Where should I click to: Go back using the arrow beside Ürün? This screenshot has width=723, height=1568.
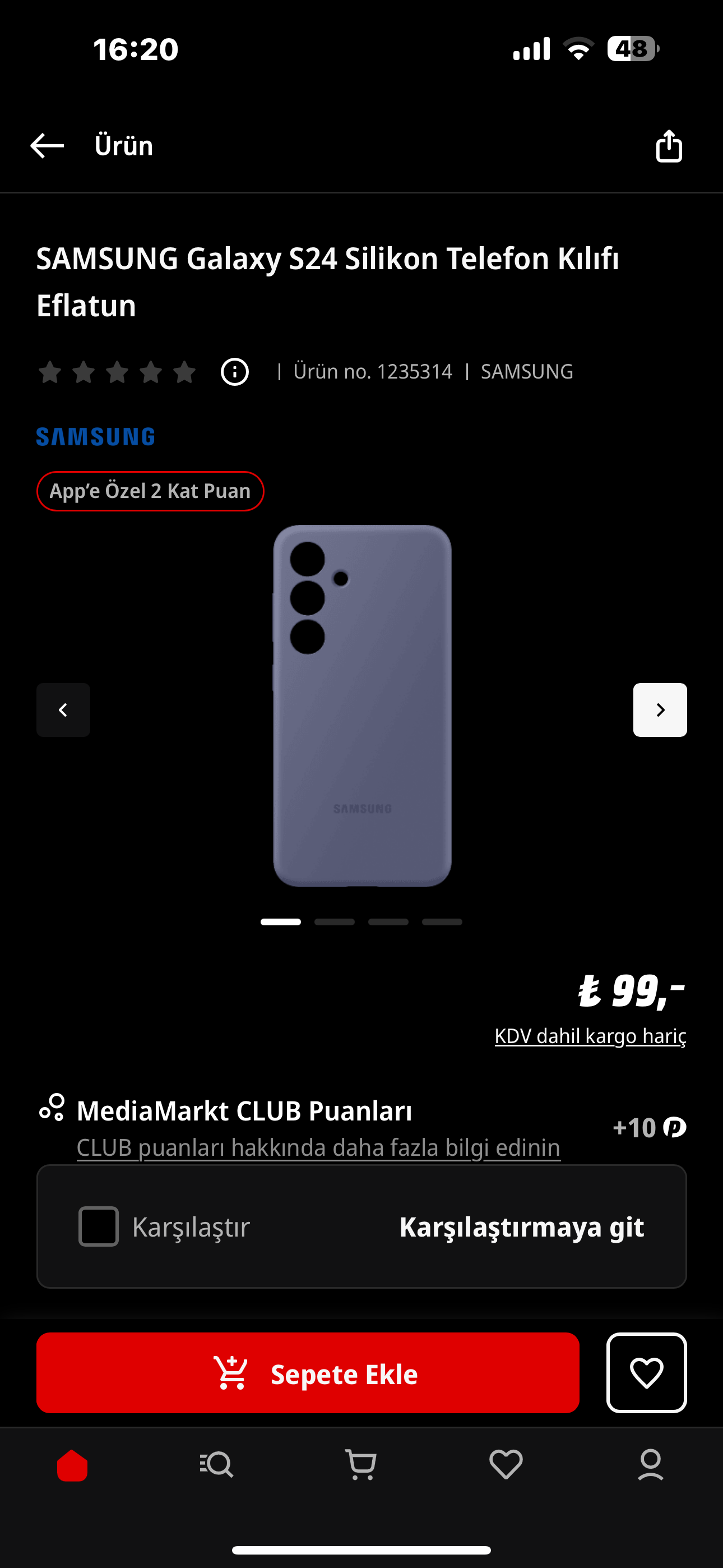click(x=47, y=145)
